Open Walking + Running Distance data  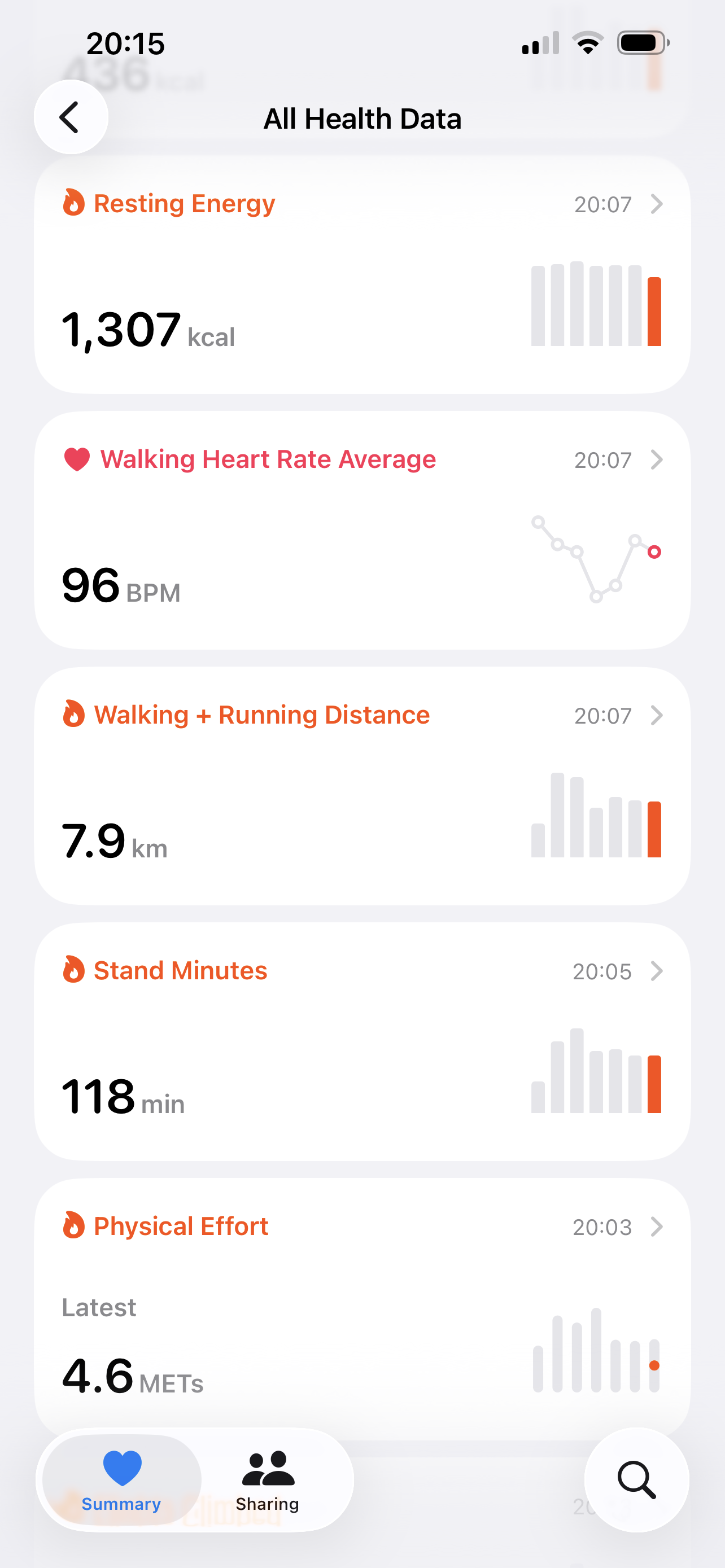(x=362, y=786)
